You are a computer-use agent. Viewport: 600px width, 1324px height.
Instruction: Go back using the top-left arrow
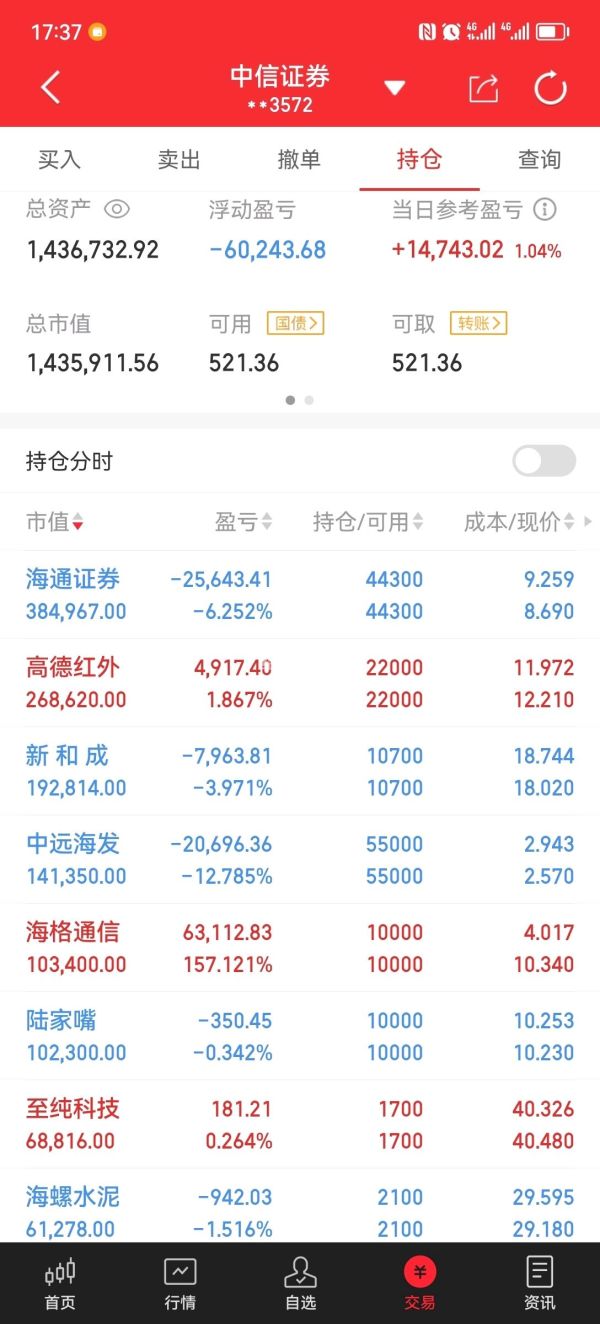[51, 88]
